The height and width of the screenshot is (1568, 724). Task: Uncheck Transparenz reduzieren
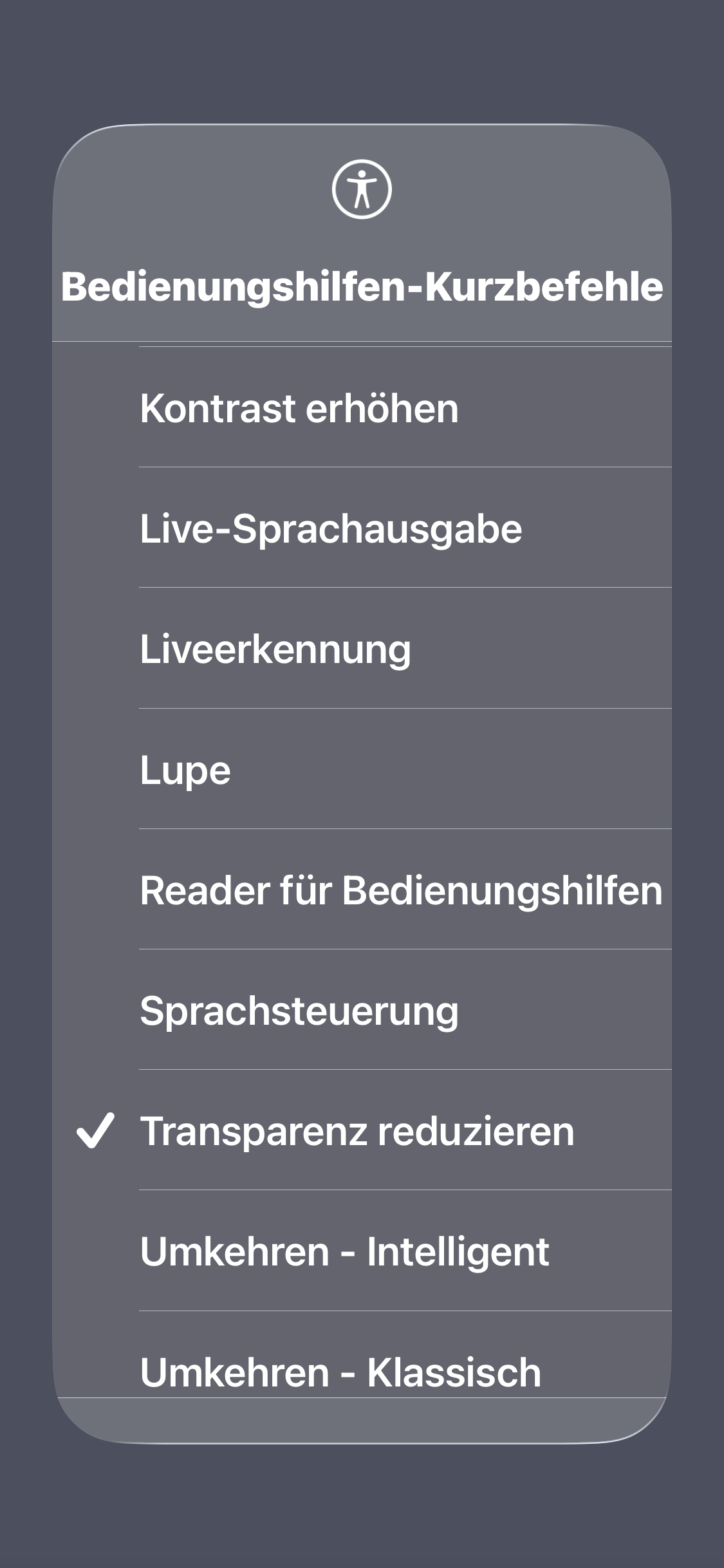(362, 1130)
